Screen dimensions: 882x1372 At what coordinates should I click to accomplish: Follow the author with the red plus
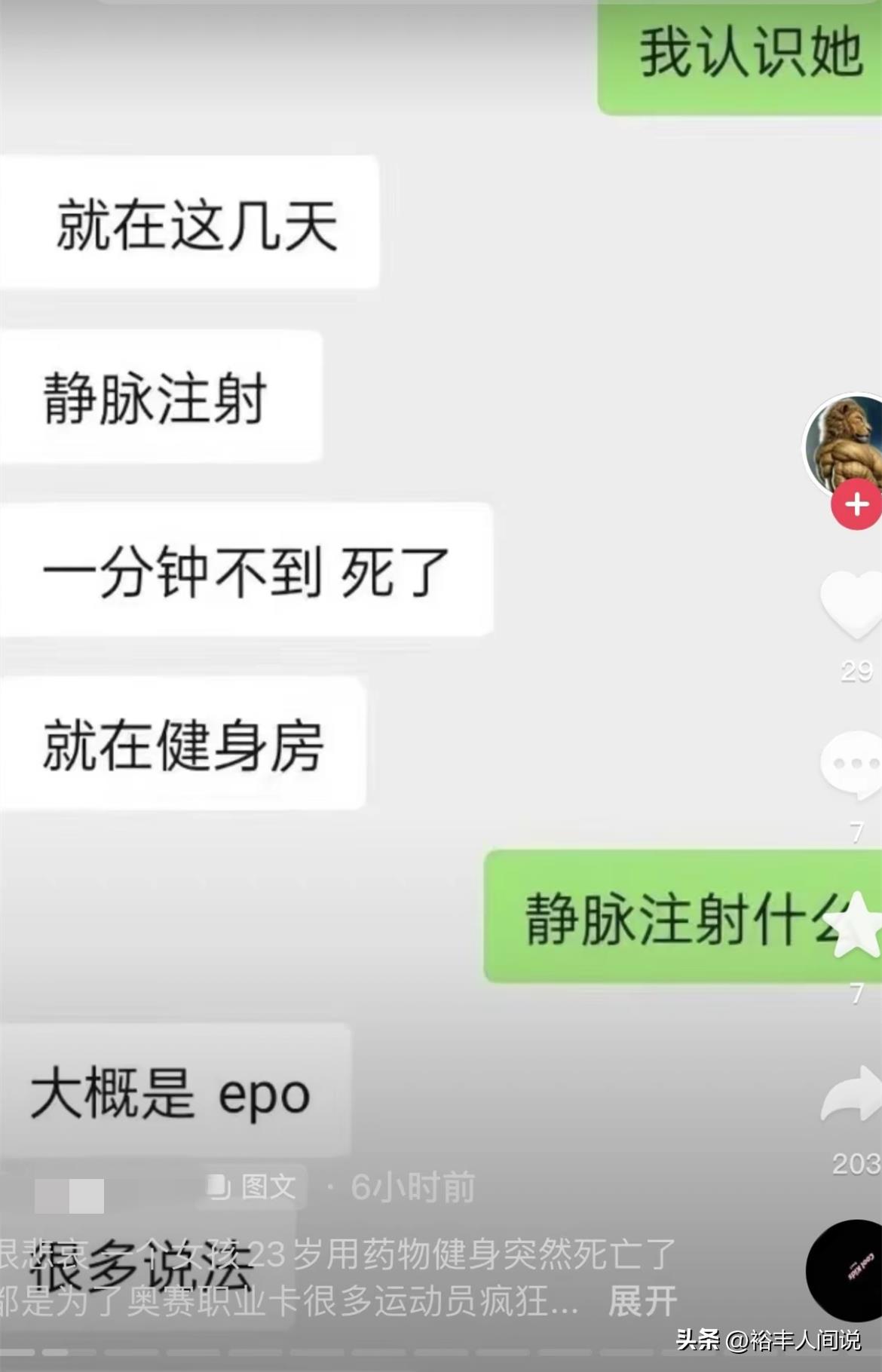(856, 504)
